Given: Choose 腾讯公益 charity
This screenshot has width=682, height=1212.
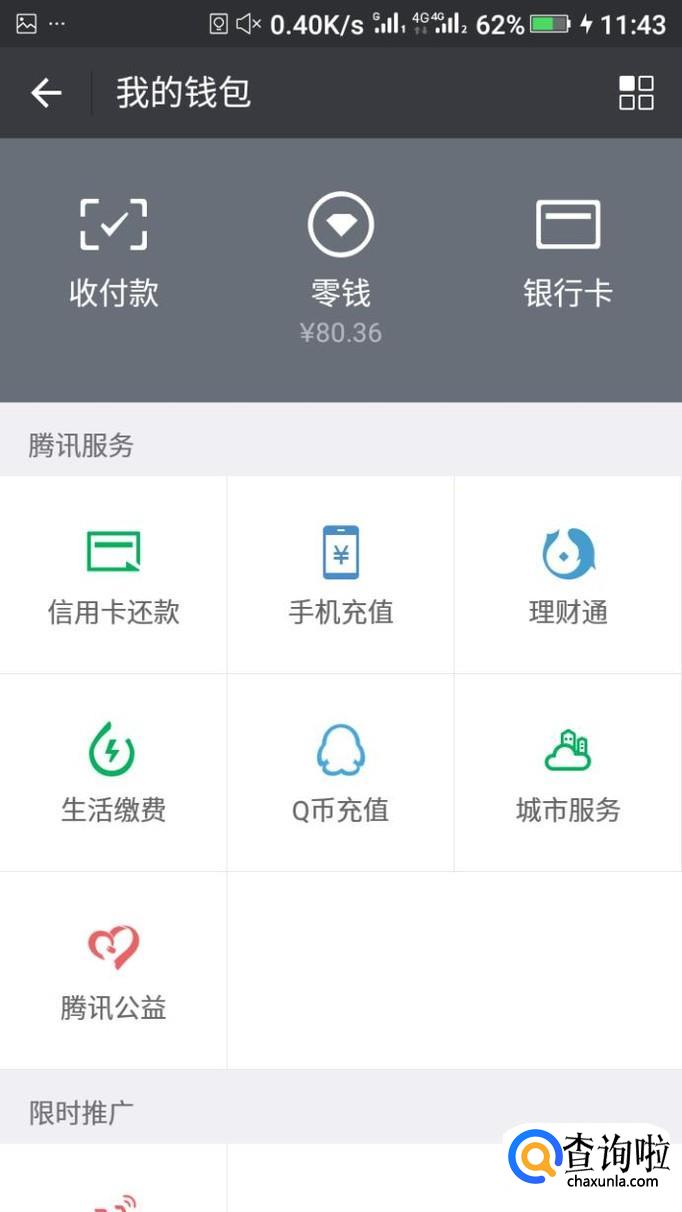Looking at the screenshot, I should 114,970.
